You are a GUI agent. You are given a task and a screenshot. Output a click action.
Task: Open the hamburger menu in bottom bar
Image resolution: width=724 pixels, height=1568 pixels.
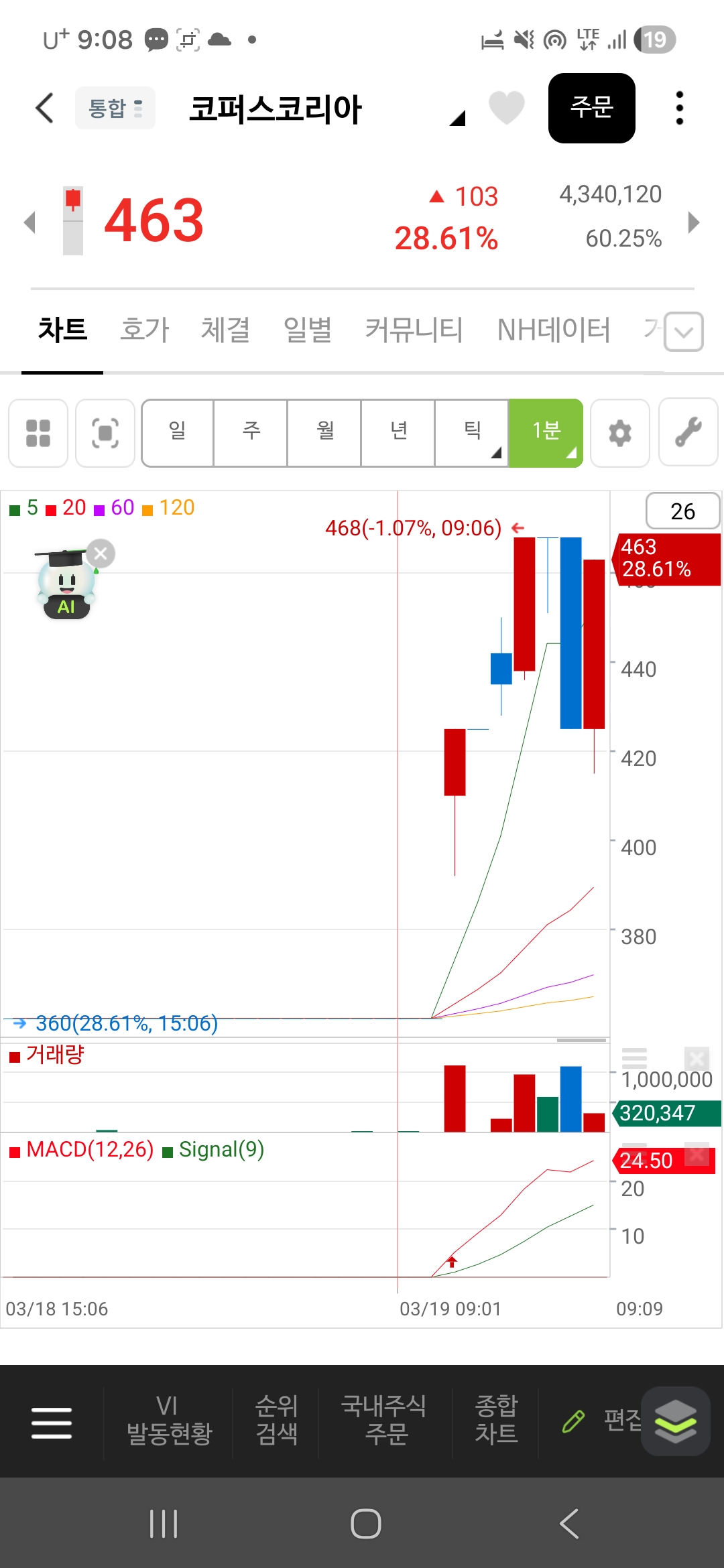[52, 1423]
